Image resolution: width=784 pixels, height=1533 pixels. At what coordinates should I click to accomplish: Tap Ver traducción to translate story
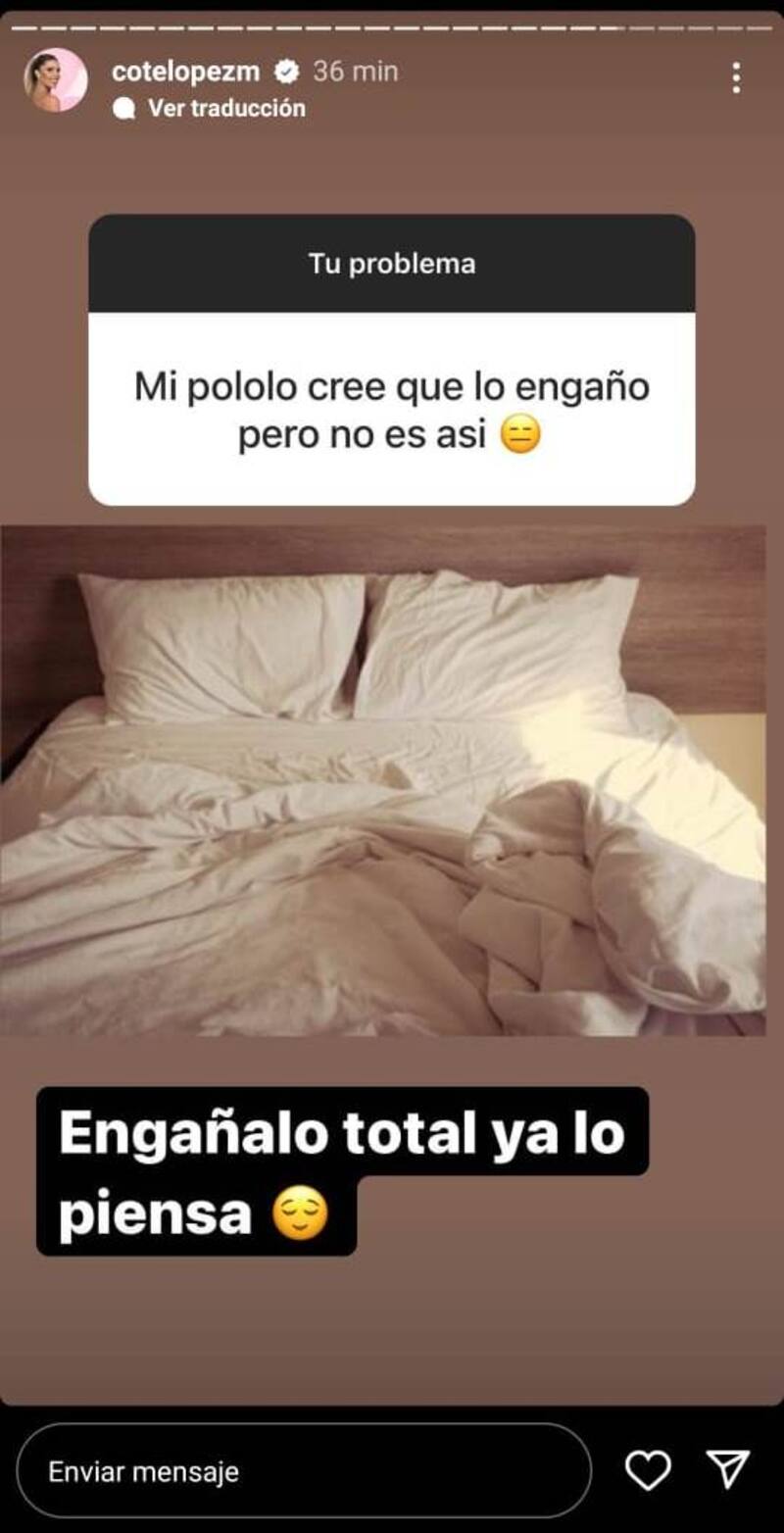click(x=225, y=108)
